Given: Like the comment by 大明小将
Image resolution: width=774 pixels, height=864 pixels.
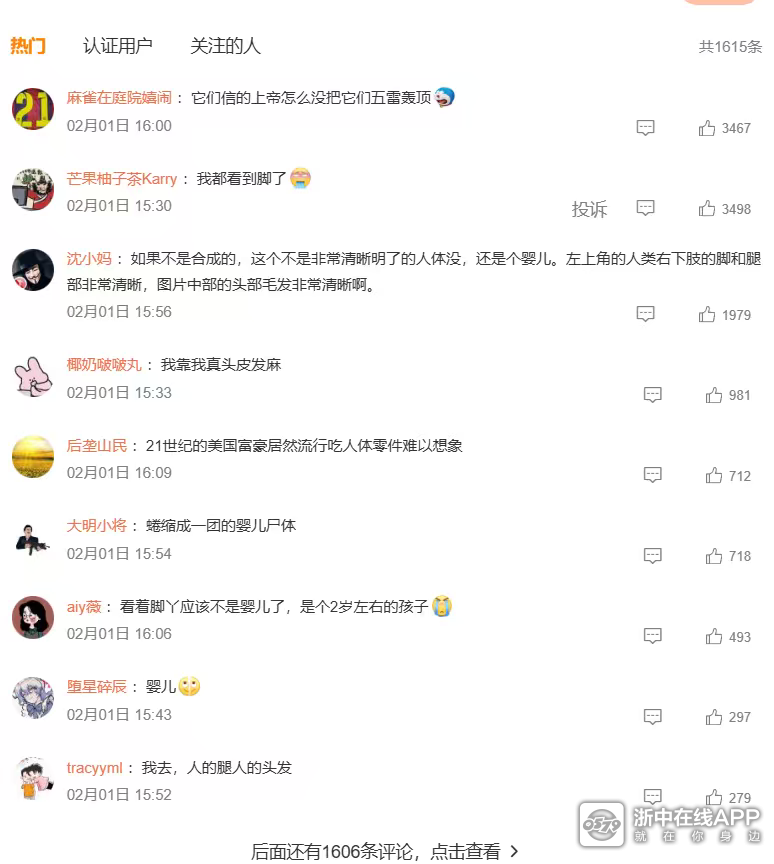Looking at the screenshot, I should point(714,556).
